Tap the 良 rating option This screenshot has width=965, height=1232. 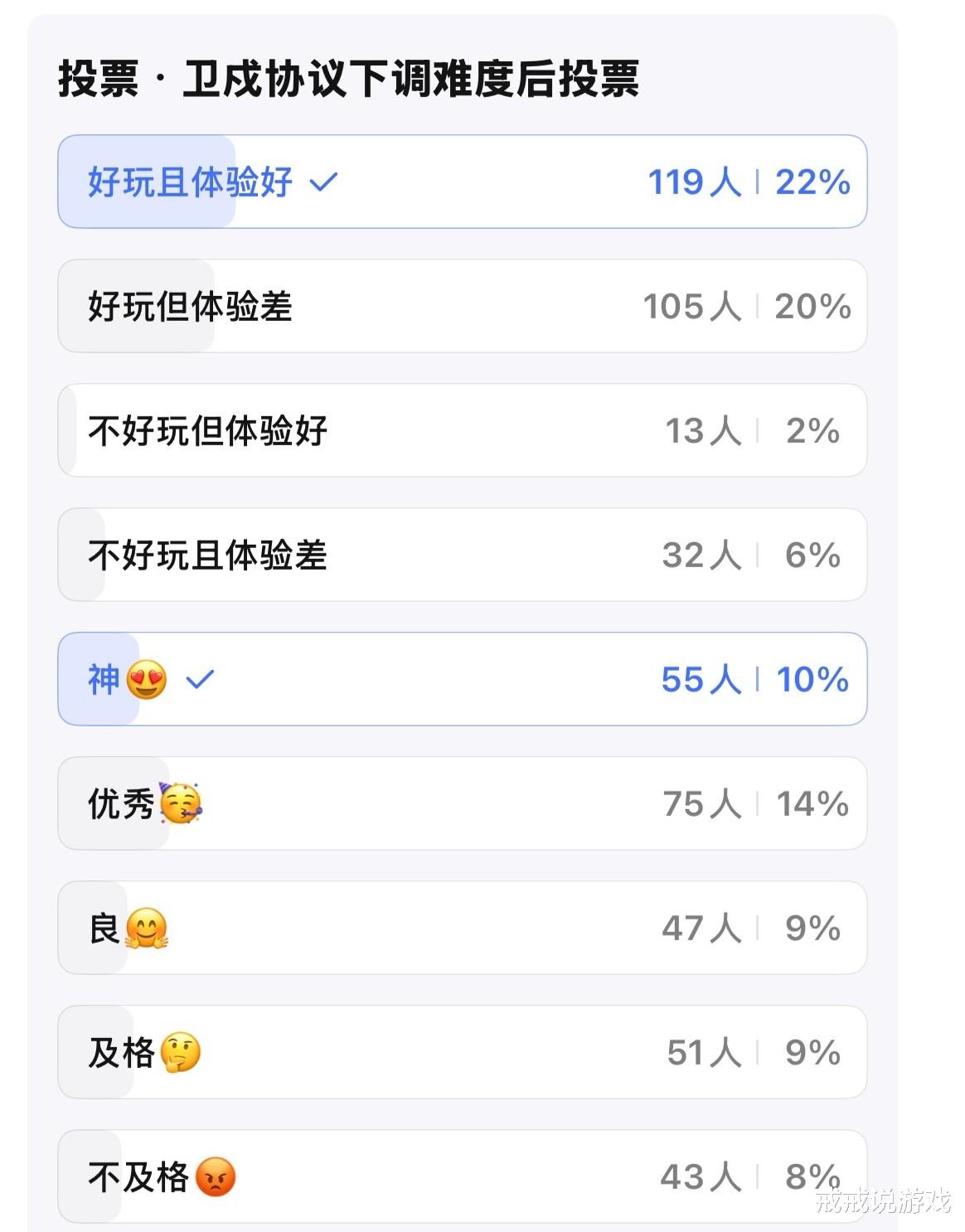pyautogui.click(x=462, y=928)
